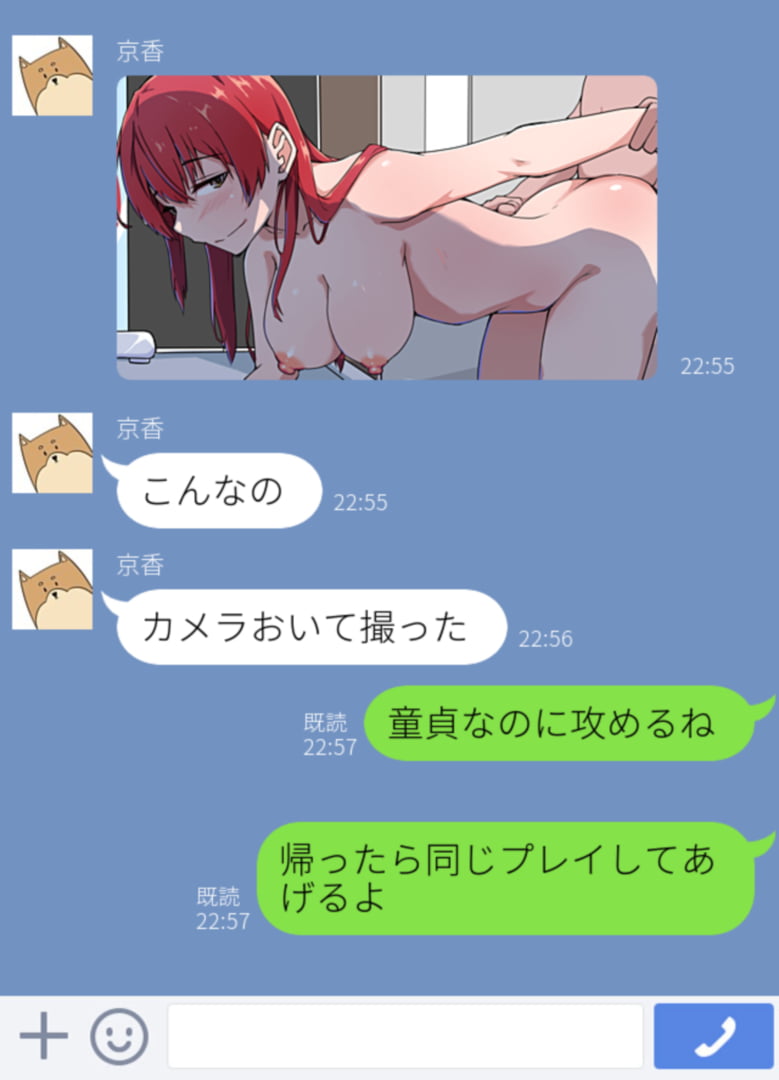This screenshot has width=779, height=1080.
Task: Open the plus attachment menu
Action: click(x=43, y=1037)
